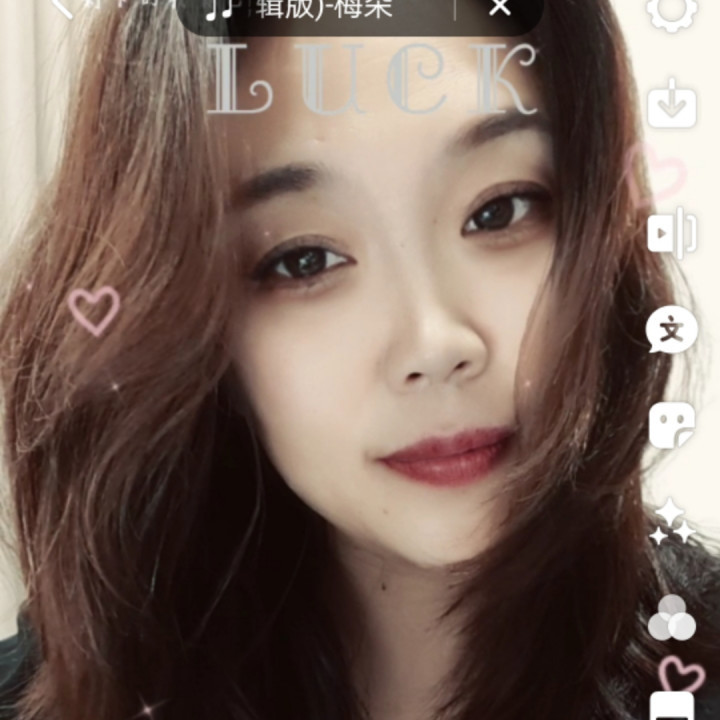Open the video clip editing tool
This screenshot has width=720, height=720.
[x=671, y=233]
